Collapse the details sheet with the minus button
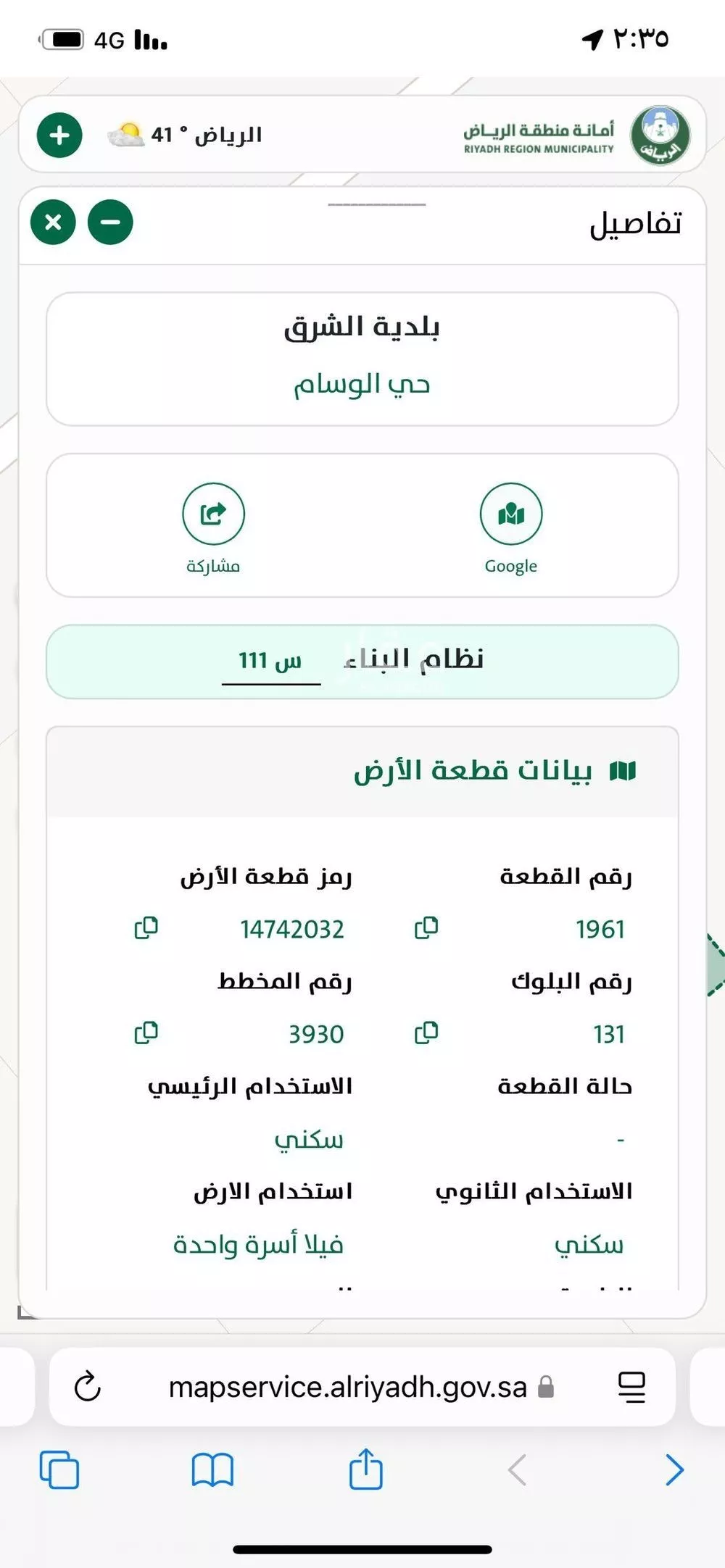The image size is (725, 1568). (110, 222)
